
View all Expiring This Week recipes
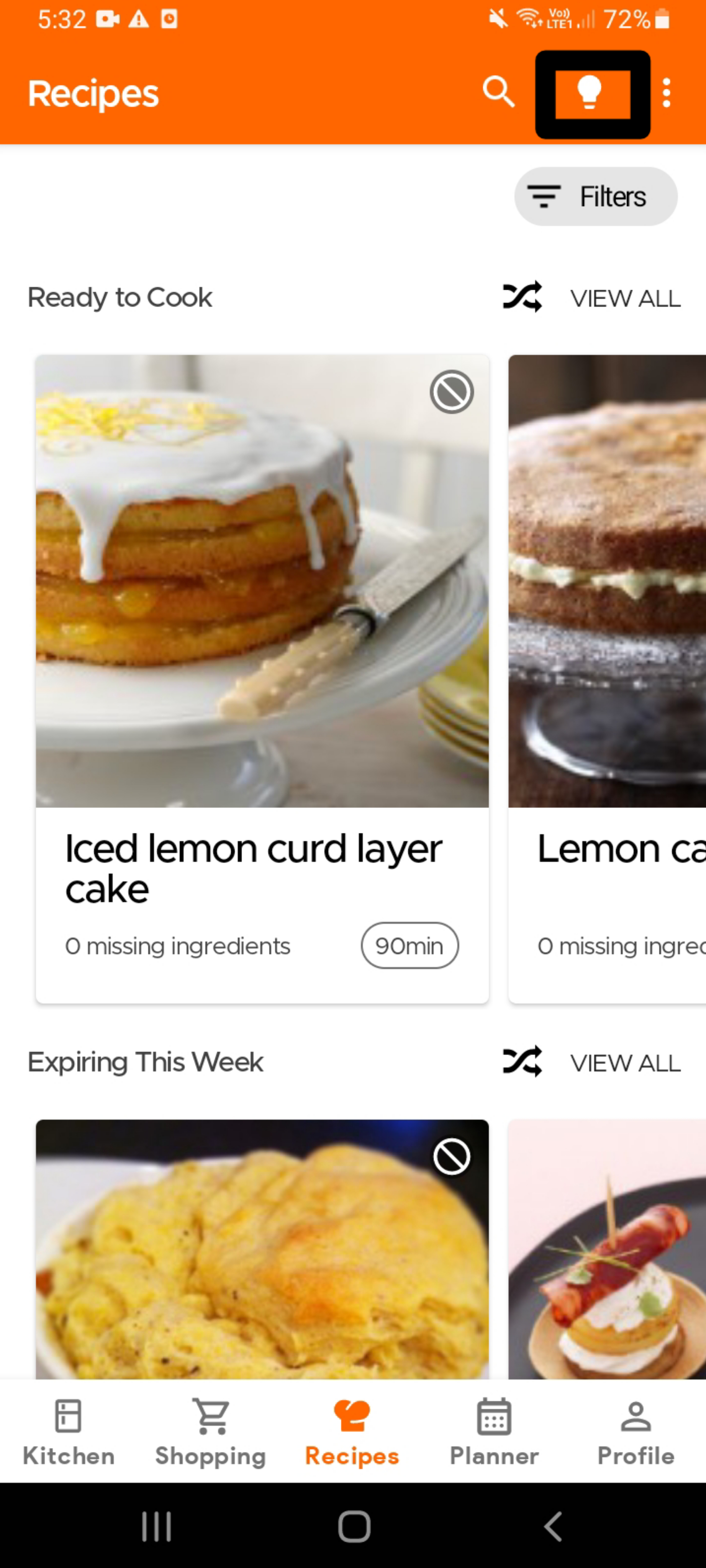click(x=625, y=1063)
